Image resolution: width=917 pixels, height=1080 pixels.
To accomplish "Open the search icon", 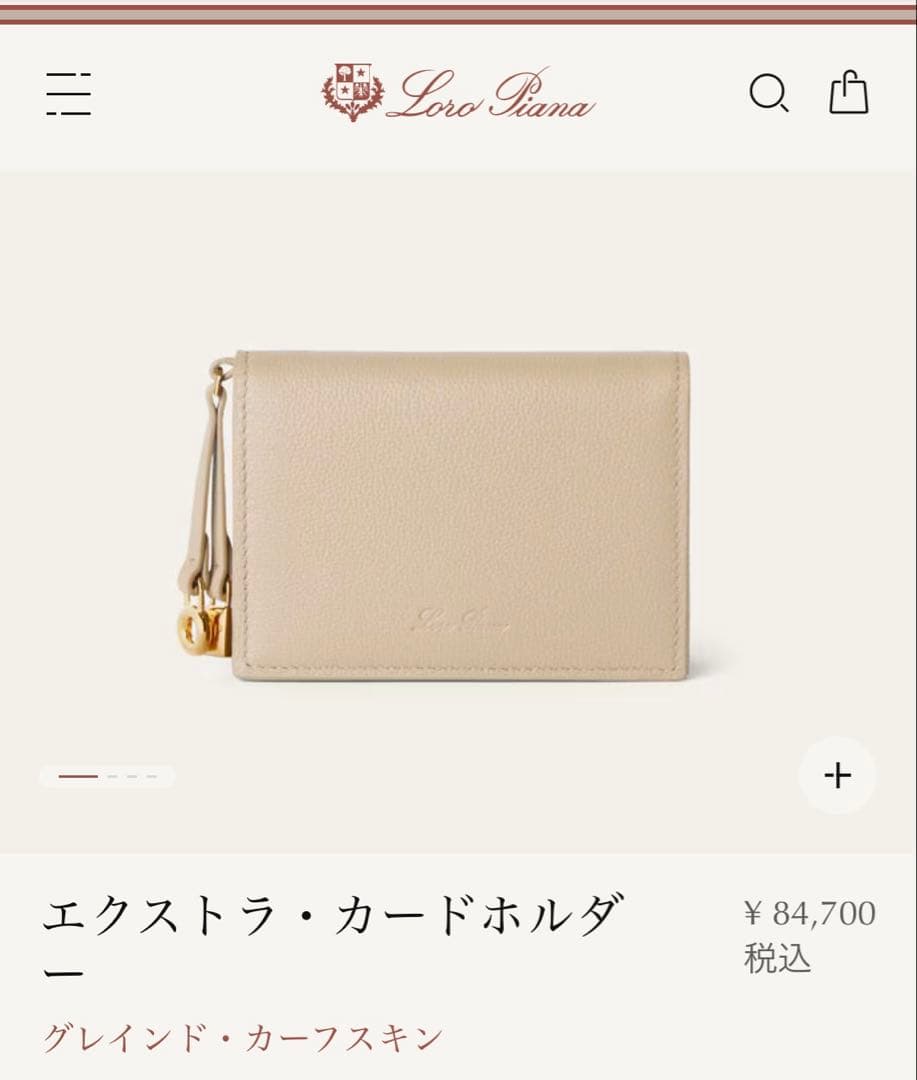I will [769, 94].
